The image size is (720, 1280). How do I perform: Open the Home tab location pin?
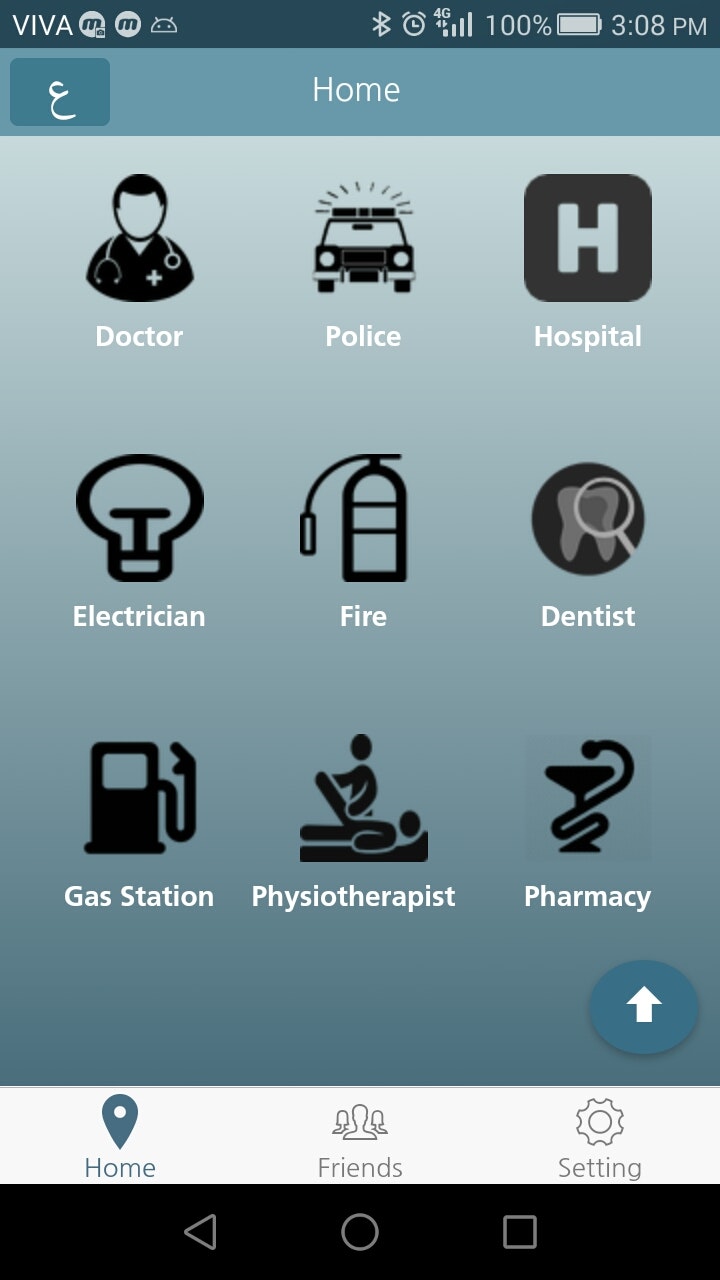pyautogui.click(x=120, y=1120)
